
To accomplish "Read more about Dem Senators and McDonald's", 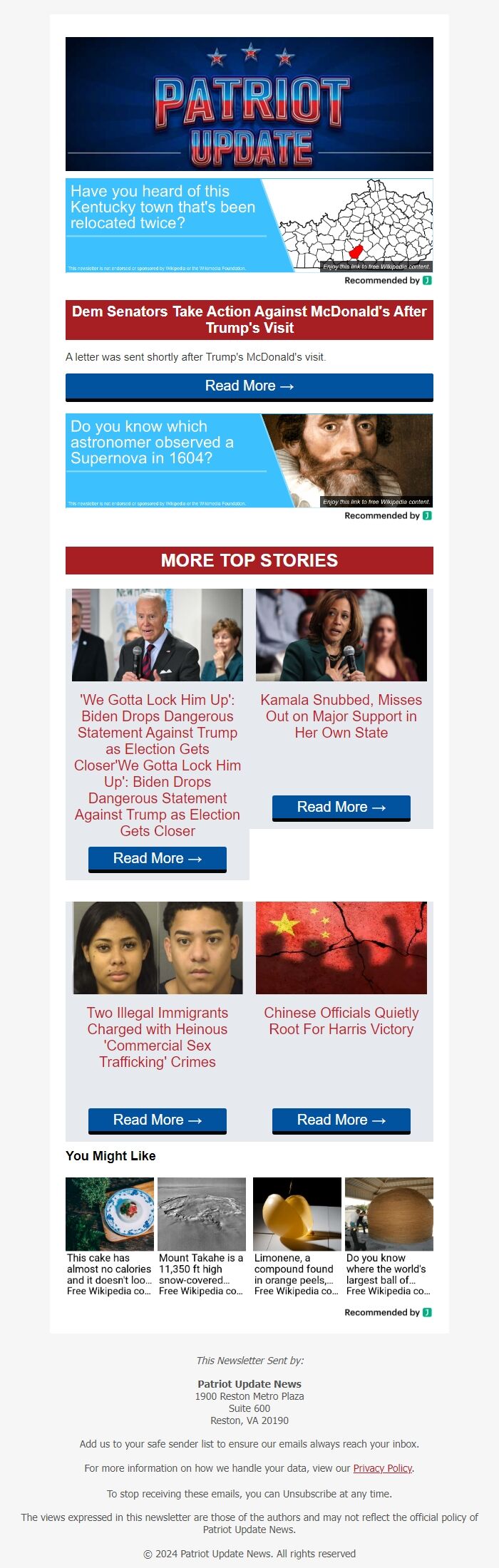I will pos(249,386).
